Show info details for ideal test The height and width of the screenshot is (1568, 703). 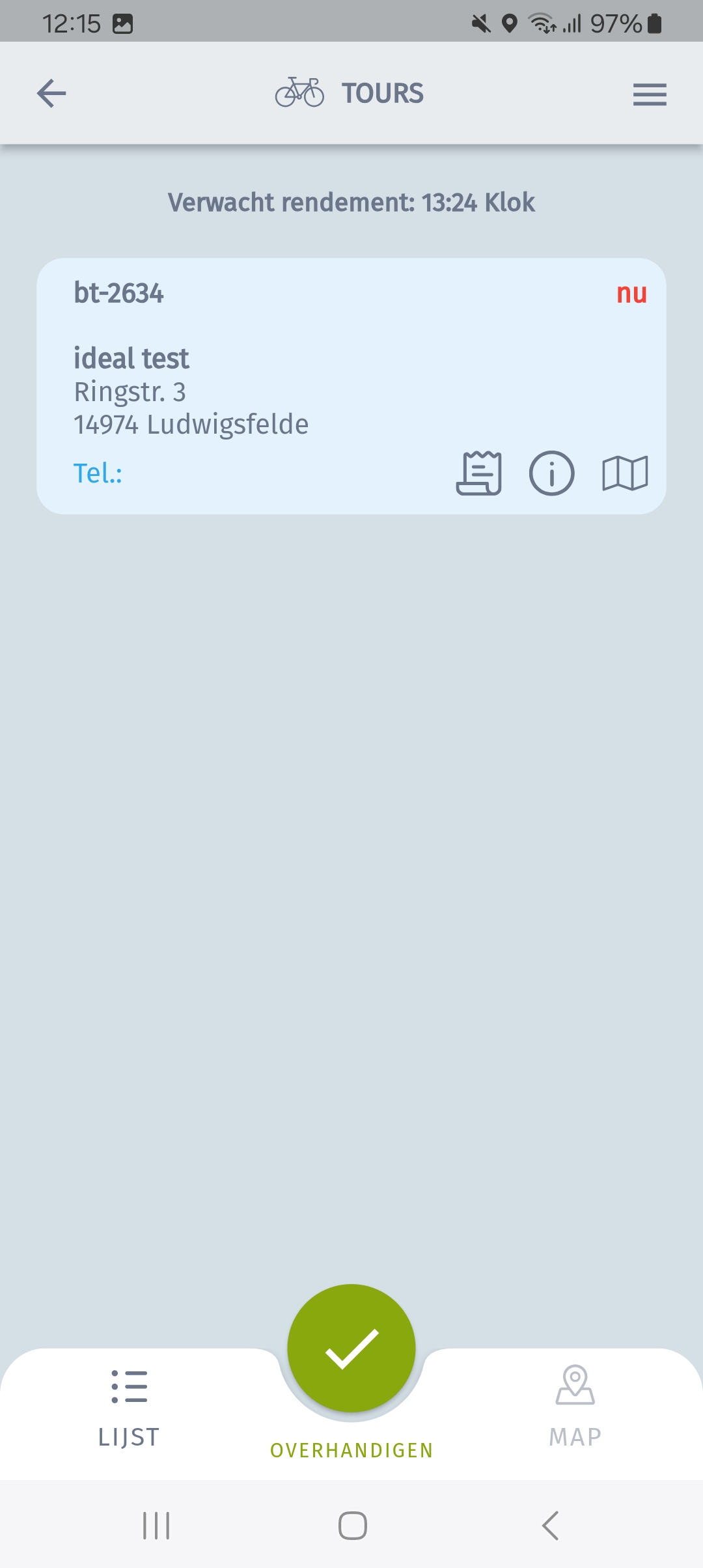coord(551,473)
